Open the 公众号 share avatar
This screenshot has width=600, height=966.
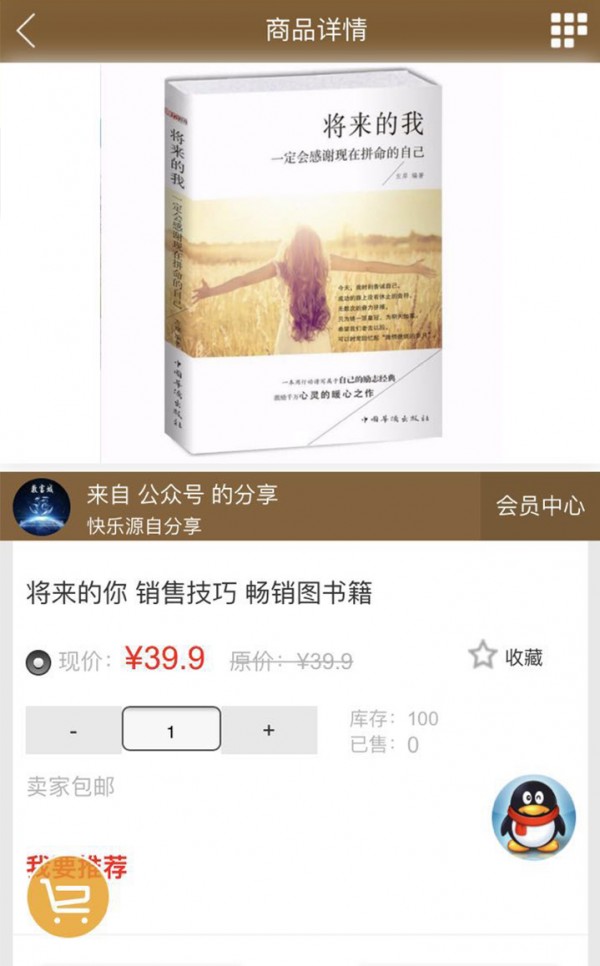[x=41, y=507]
